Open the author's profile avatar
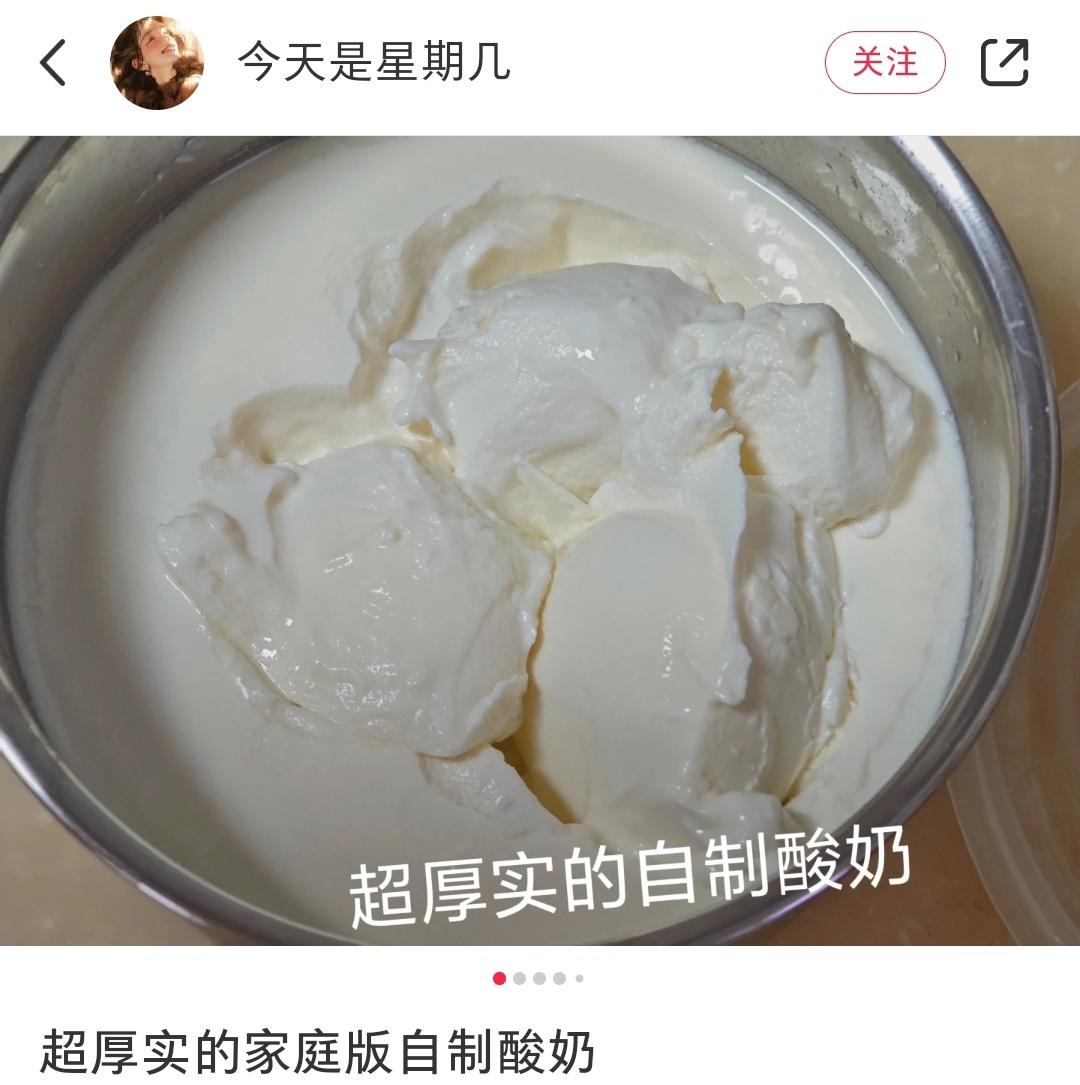The width and height of the screenshot is (1080, 1085). [156, 63]
